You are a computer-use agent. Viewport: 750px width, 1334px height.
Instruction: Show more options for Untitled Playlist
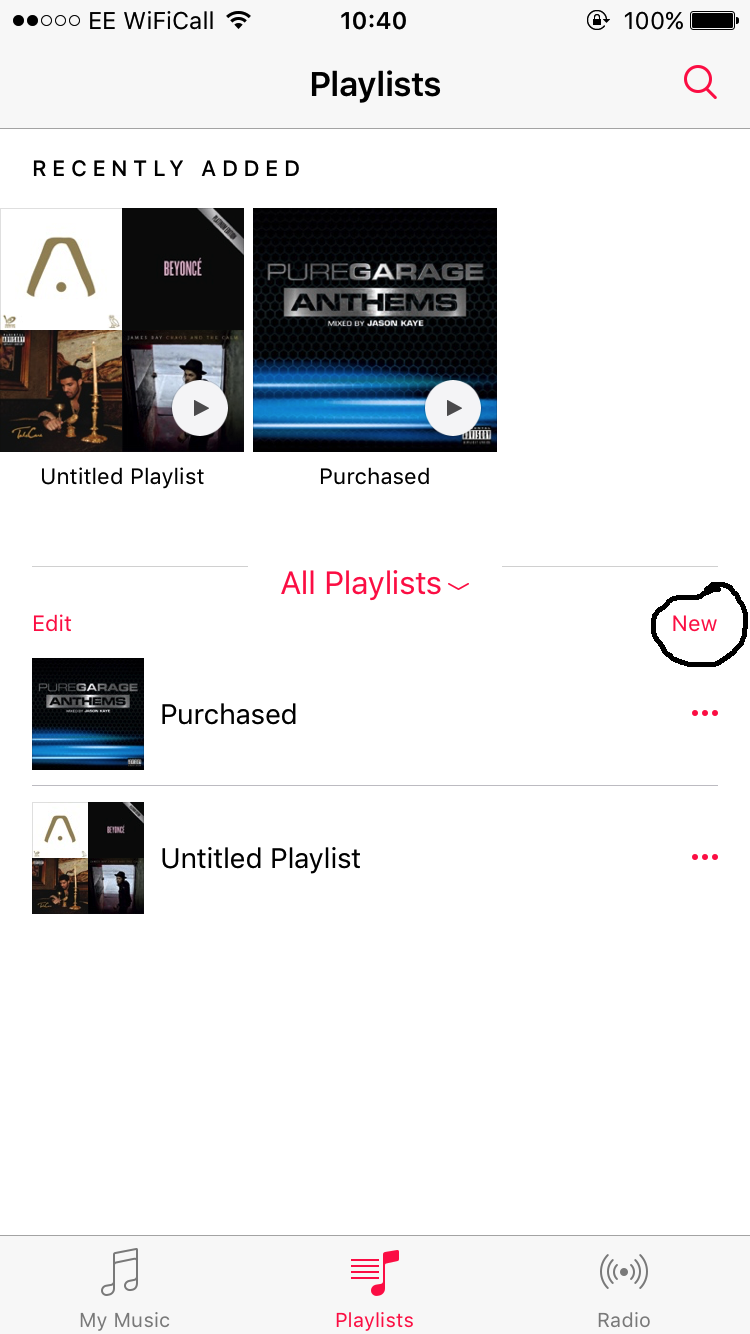click(x=704, y=858)
